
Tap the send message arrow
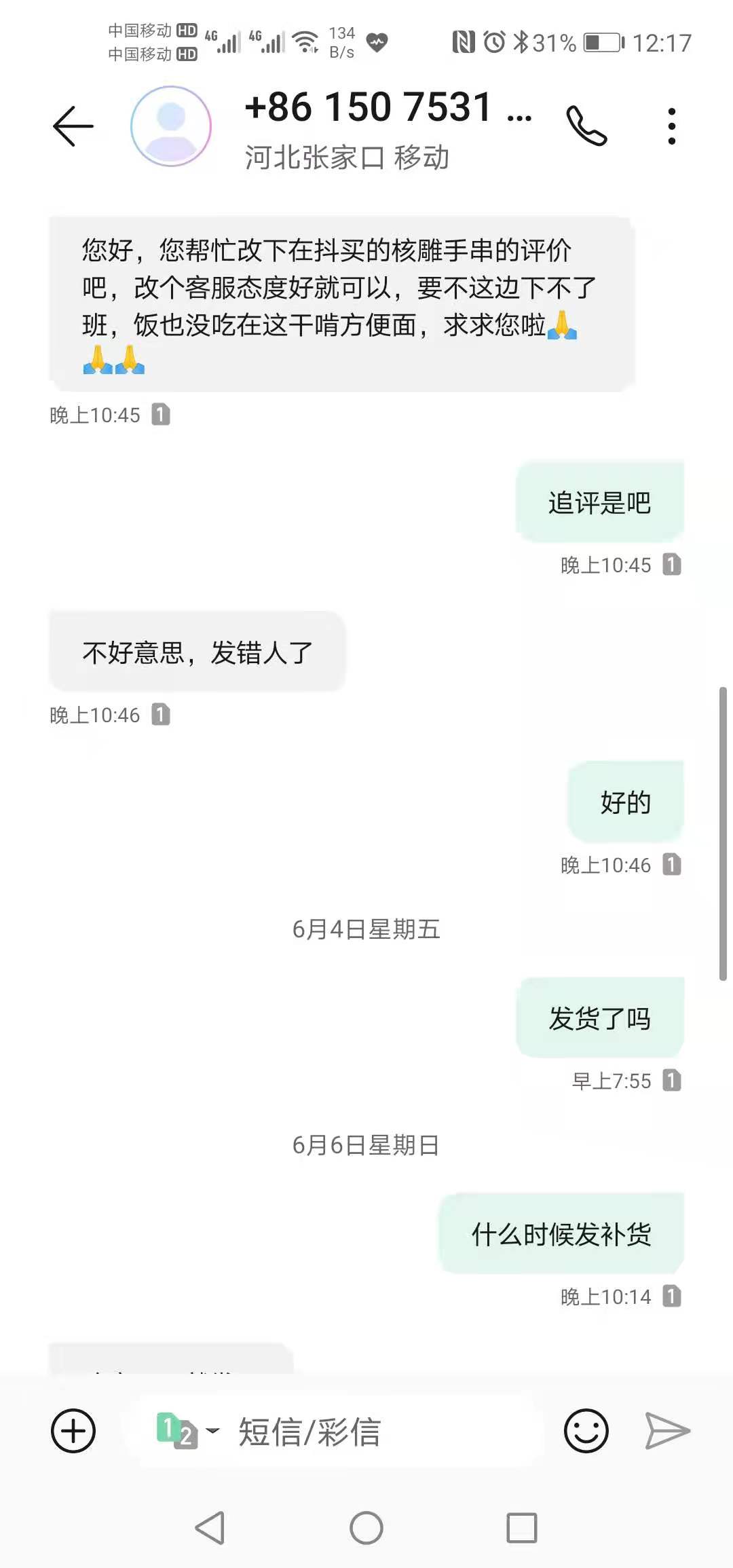pyautogui.click(x=667, y=1431)
